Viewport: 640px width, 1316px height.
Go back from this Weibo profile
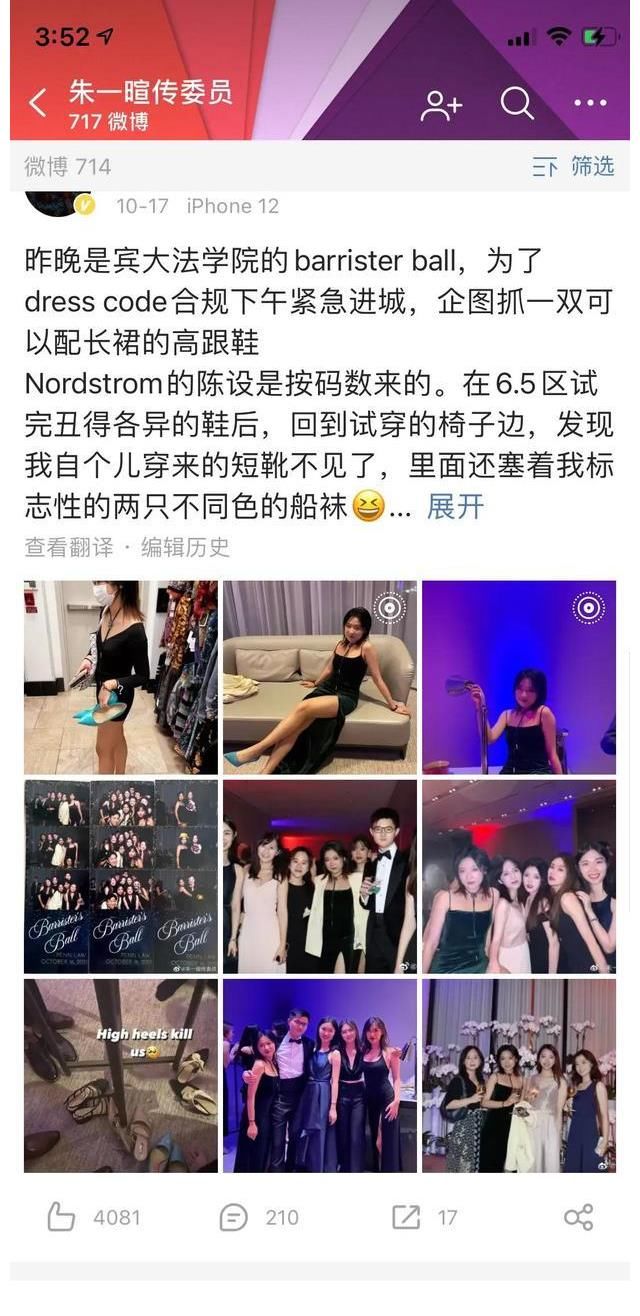[x=38, y=102]
